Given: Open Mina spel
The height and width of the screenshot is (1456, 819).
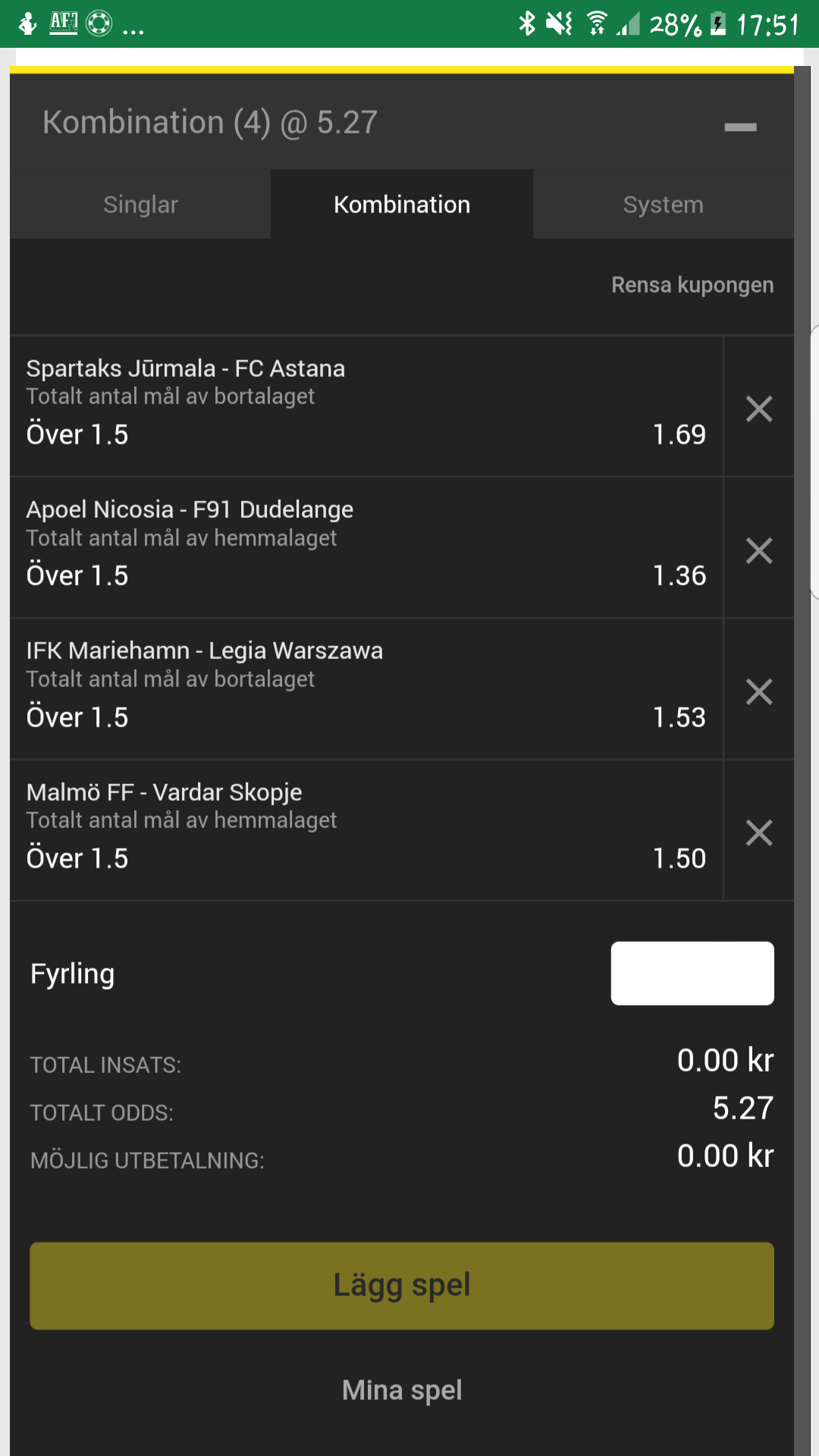Looking at the screenshot, I should tap(402, 1390).
